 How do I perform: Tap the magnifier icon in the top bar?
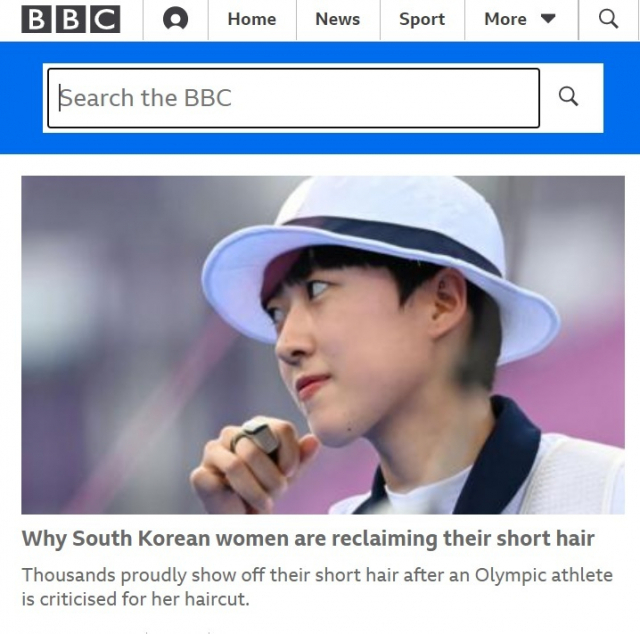(x=608, y=19)
